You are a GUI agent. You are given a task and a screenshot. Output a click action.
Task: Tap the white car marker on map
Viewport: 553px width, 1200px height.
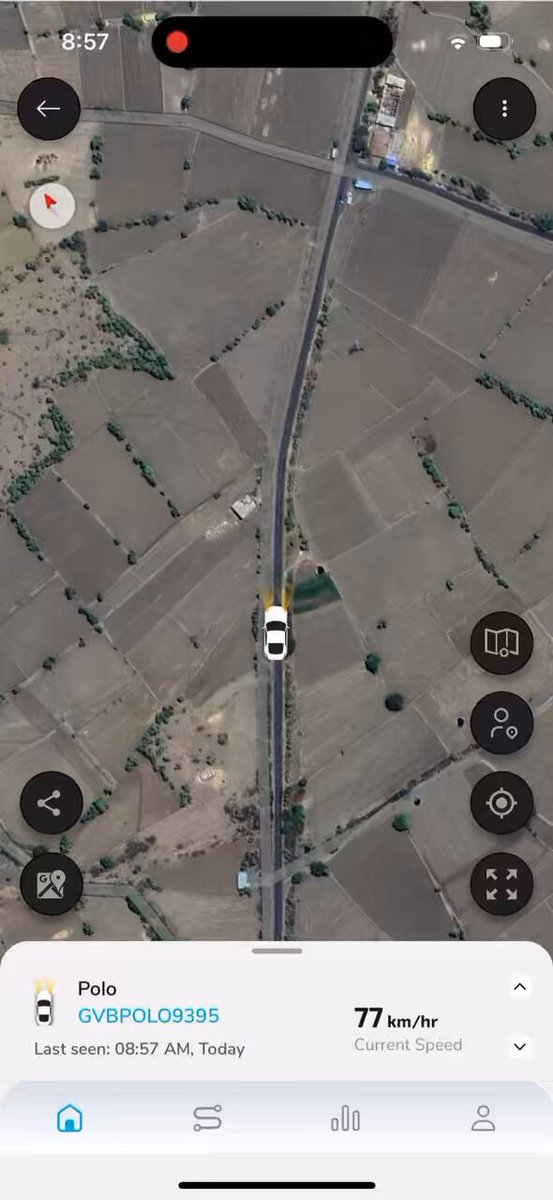coord(275,632)
